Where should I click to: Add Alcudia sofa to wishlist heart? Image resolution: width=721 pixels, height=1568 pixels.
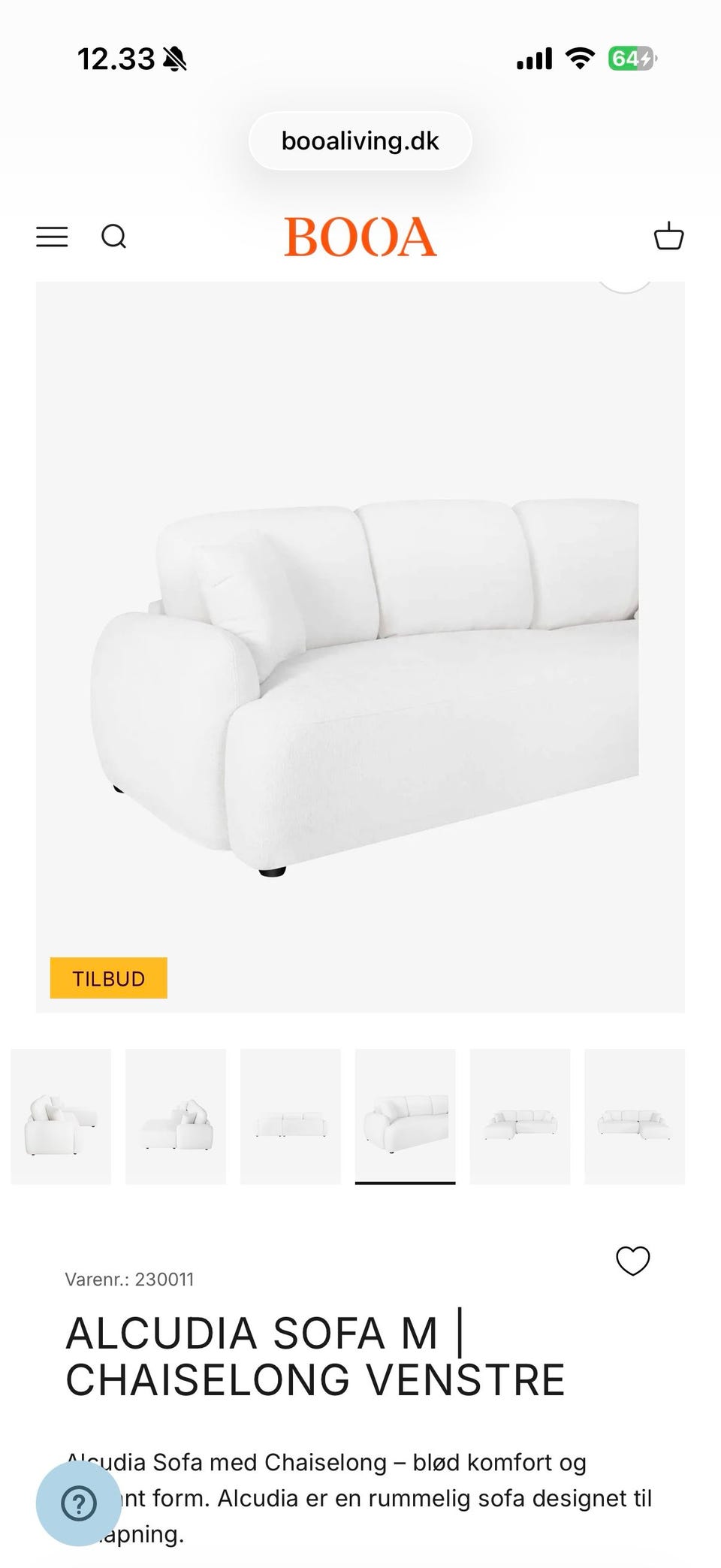click(x=632, y=1261)
